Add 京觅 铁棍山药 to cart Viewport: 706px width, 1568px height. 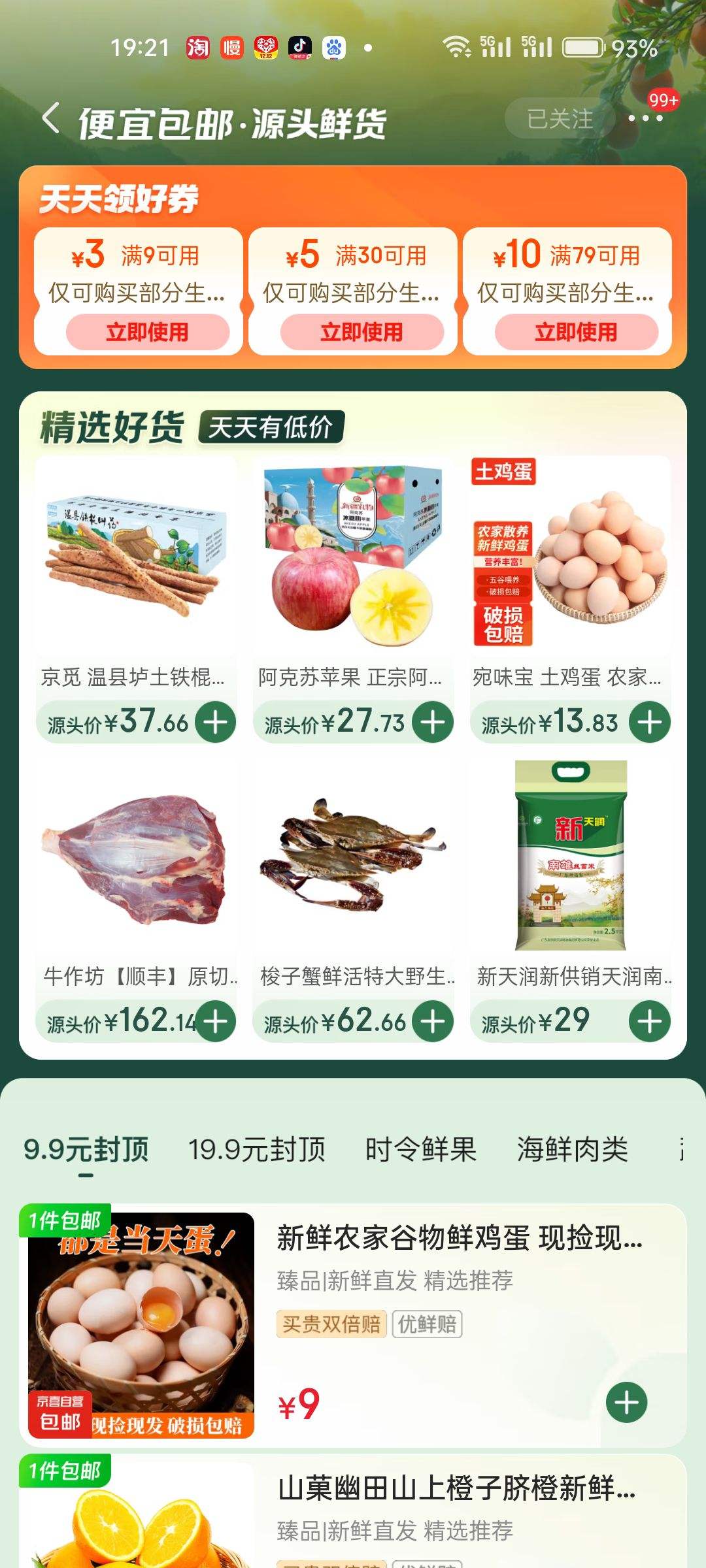point(216,722)
